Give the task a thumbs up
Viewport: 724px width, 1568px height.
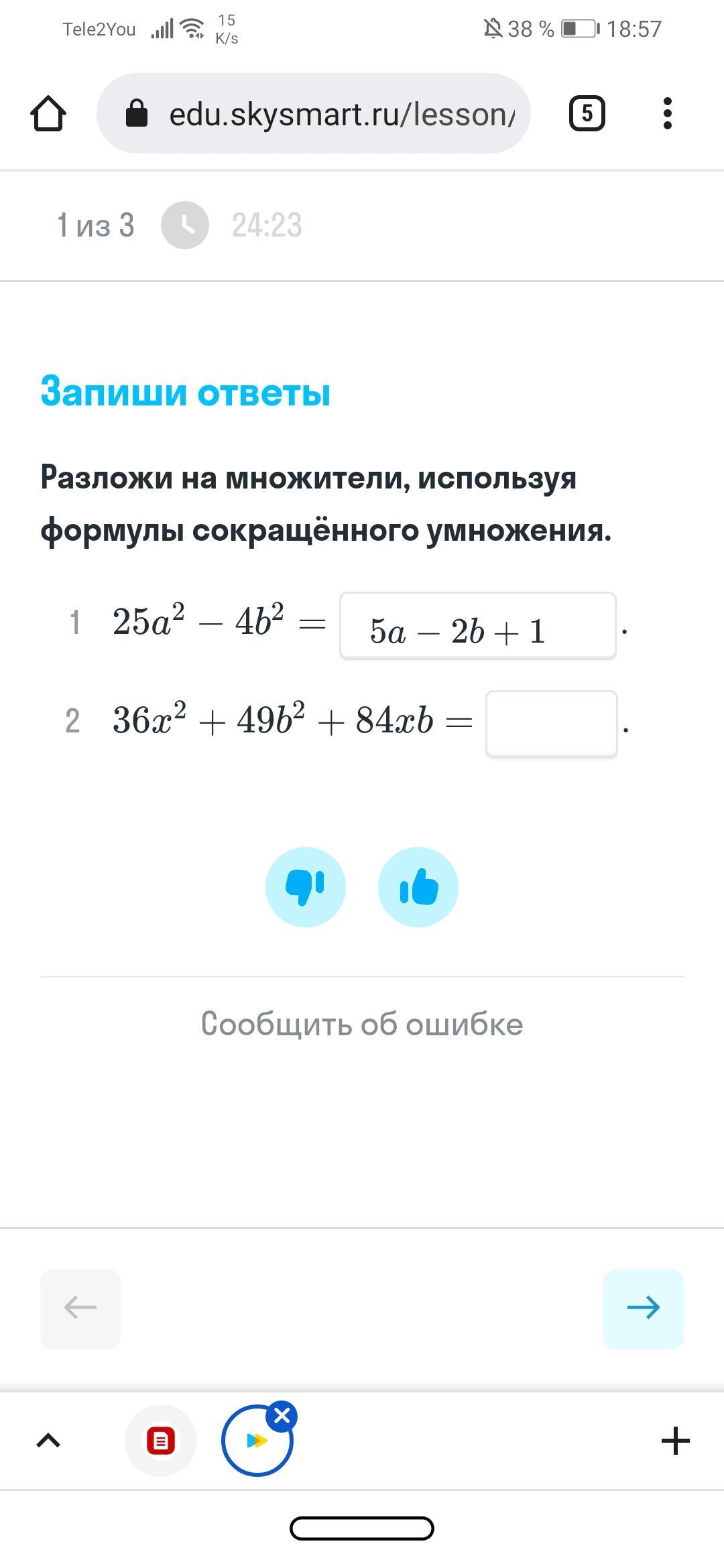click(x=418, y=887)
